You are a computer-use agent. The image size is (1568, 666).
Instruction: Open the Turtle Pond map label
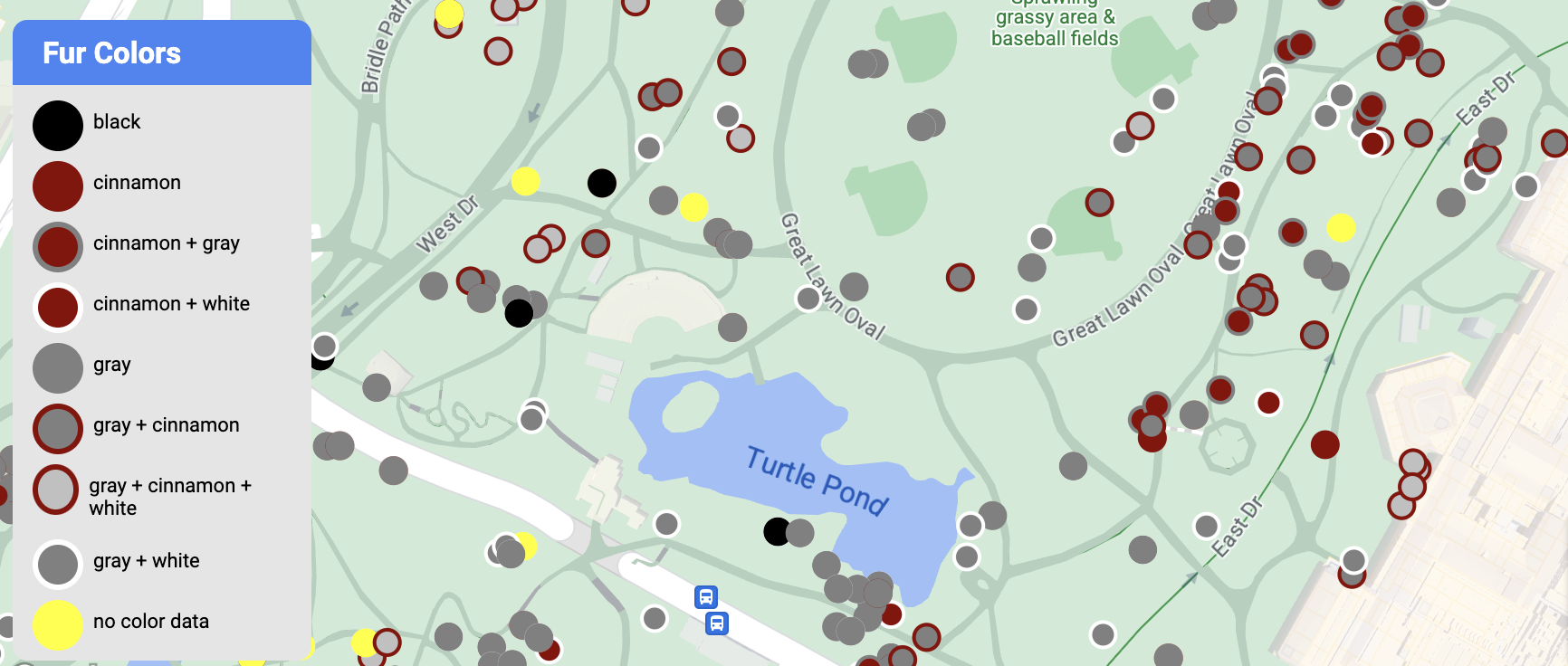(x=817, y=481)
